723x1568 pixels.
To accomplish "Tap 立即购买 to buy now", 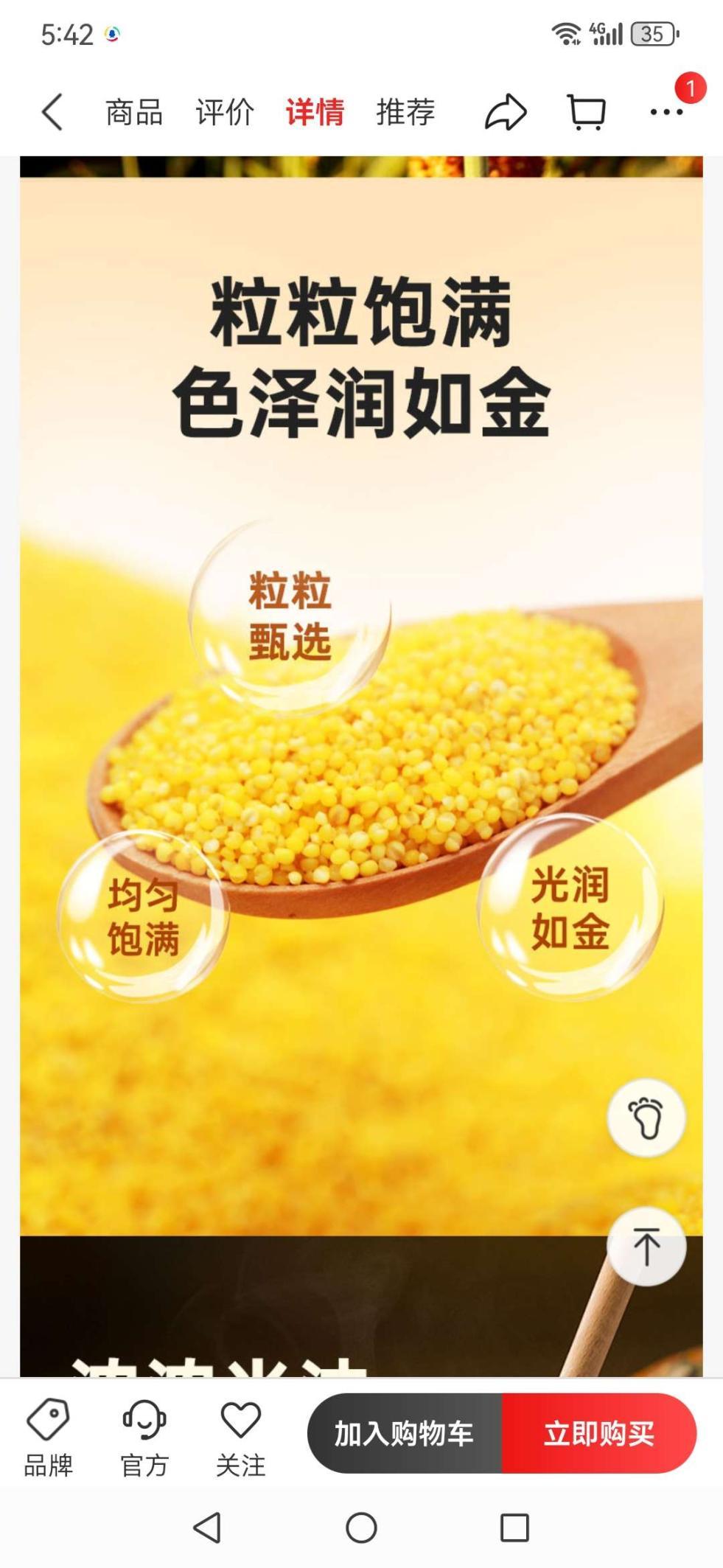I will click(599, 1433).
